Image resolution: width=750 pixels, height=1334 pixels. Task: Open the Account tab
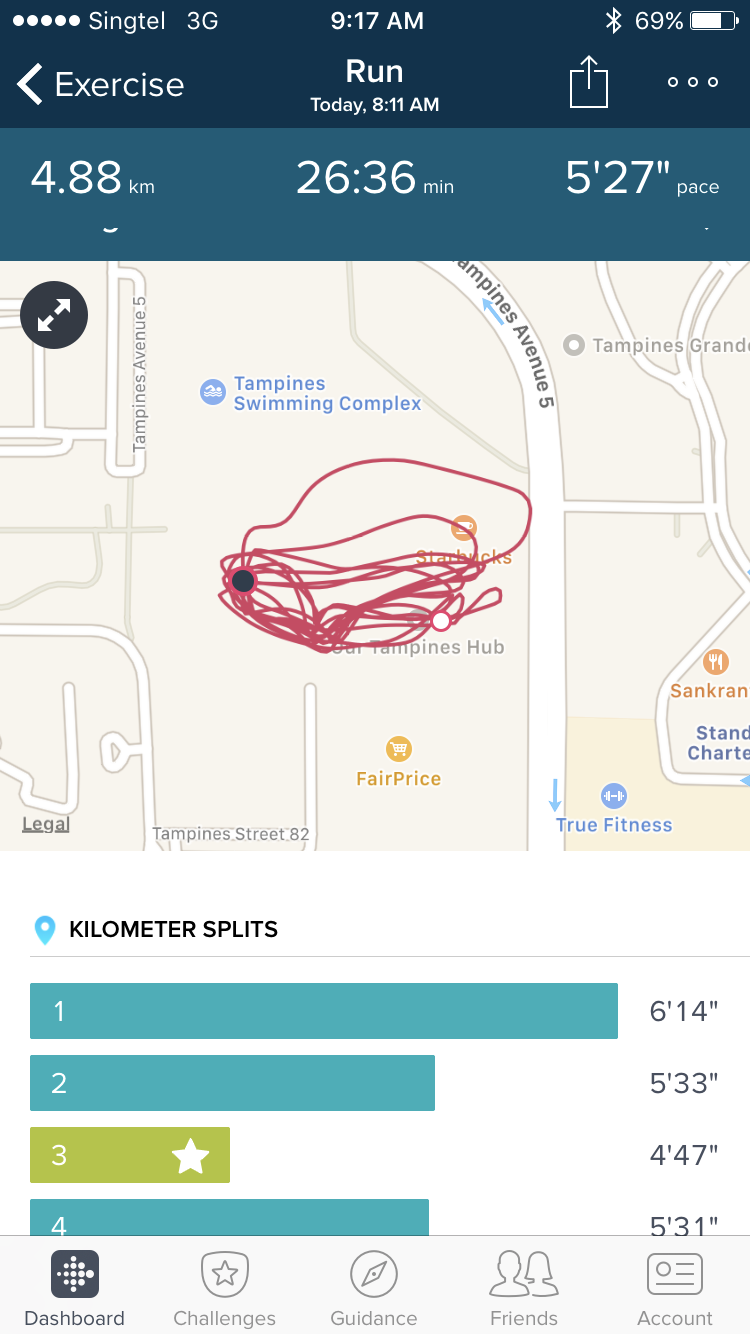pos(675,1290)
